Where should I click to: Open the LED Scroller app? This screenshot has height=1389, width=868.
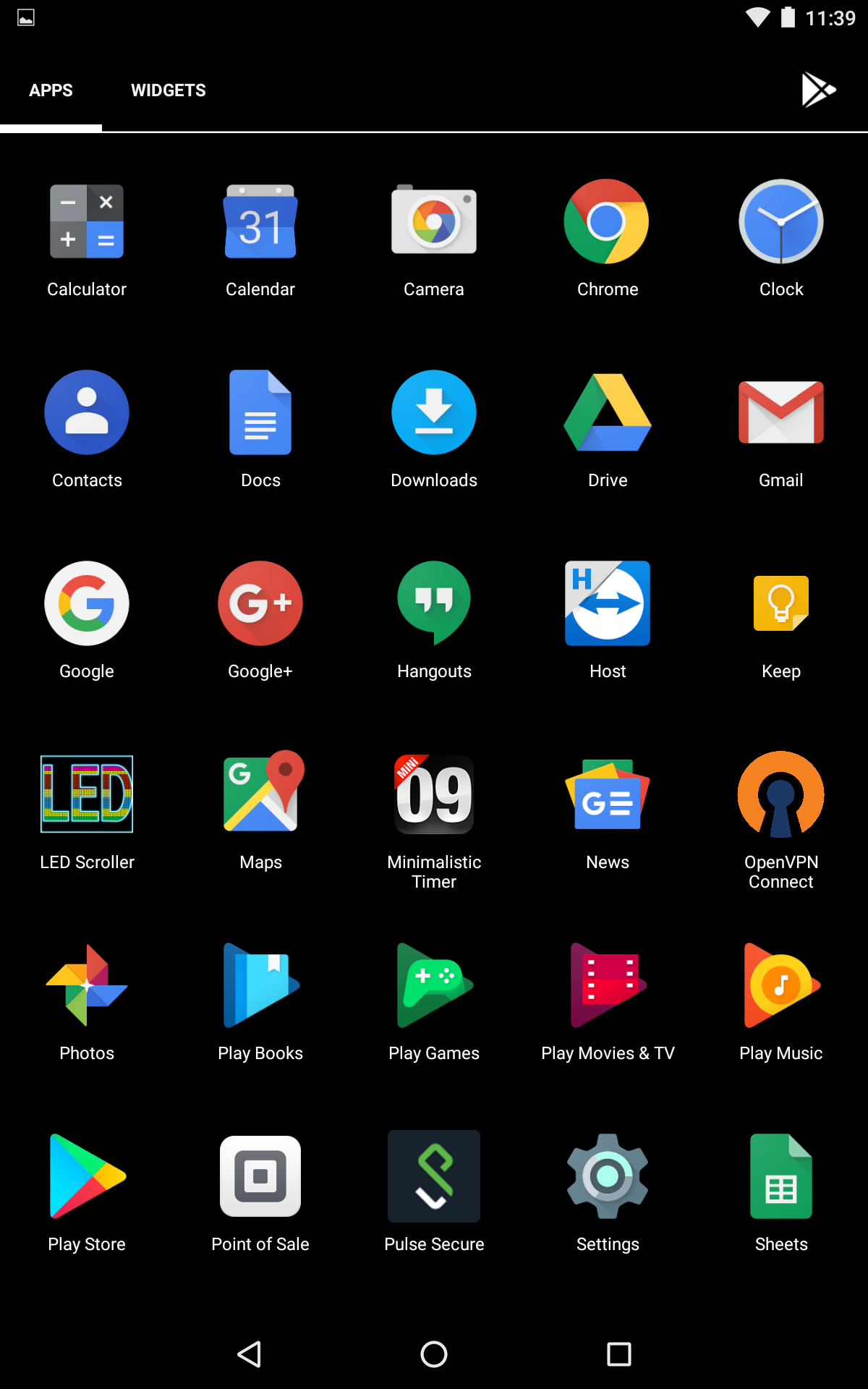[x=87, y=794]
